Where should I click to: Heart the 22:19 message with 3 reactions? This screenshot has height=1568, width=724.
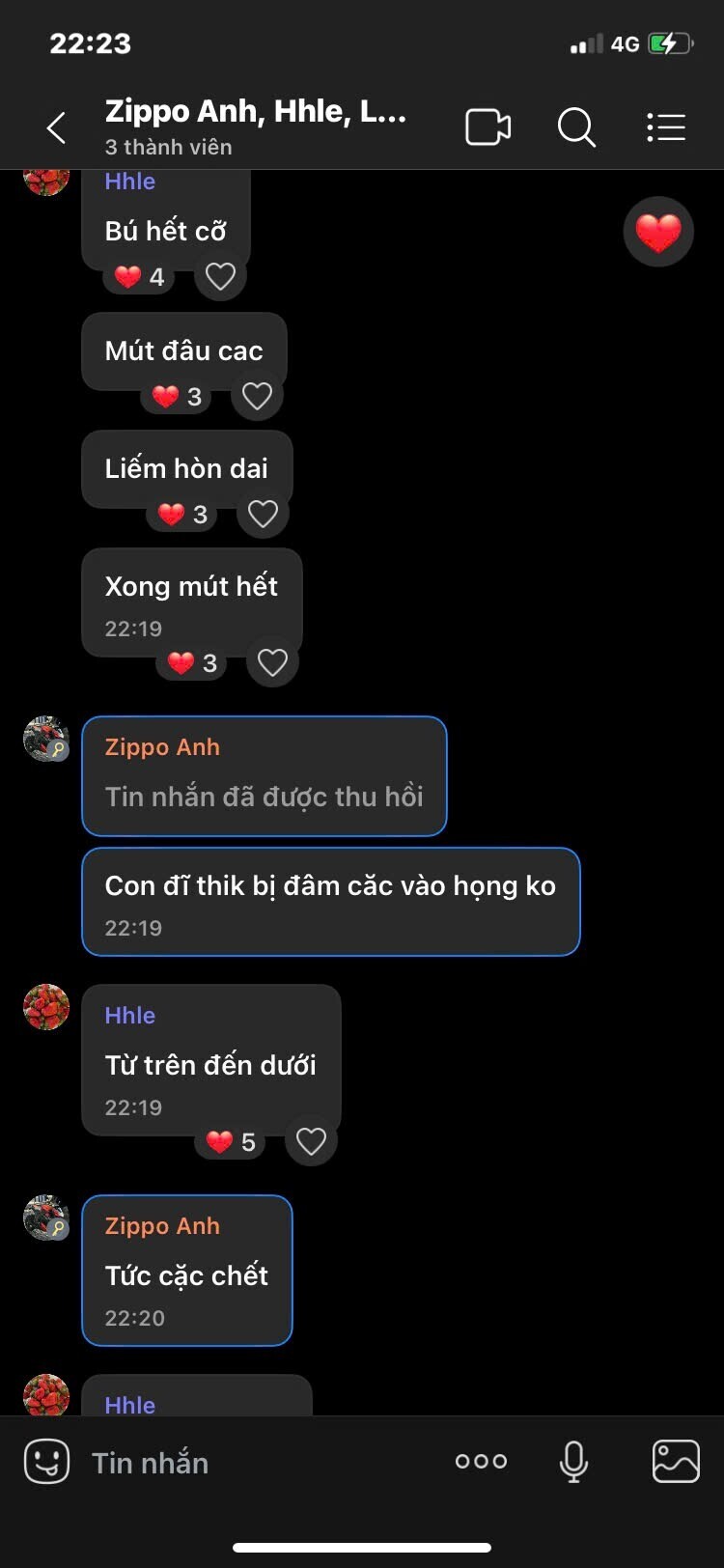272,662
